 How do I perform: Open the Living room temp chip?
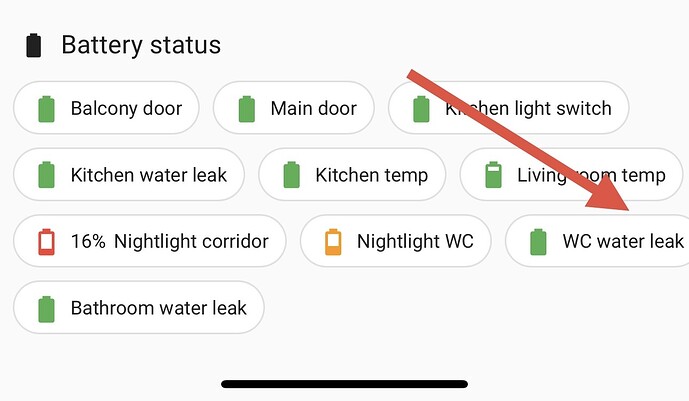573,176
